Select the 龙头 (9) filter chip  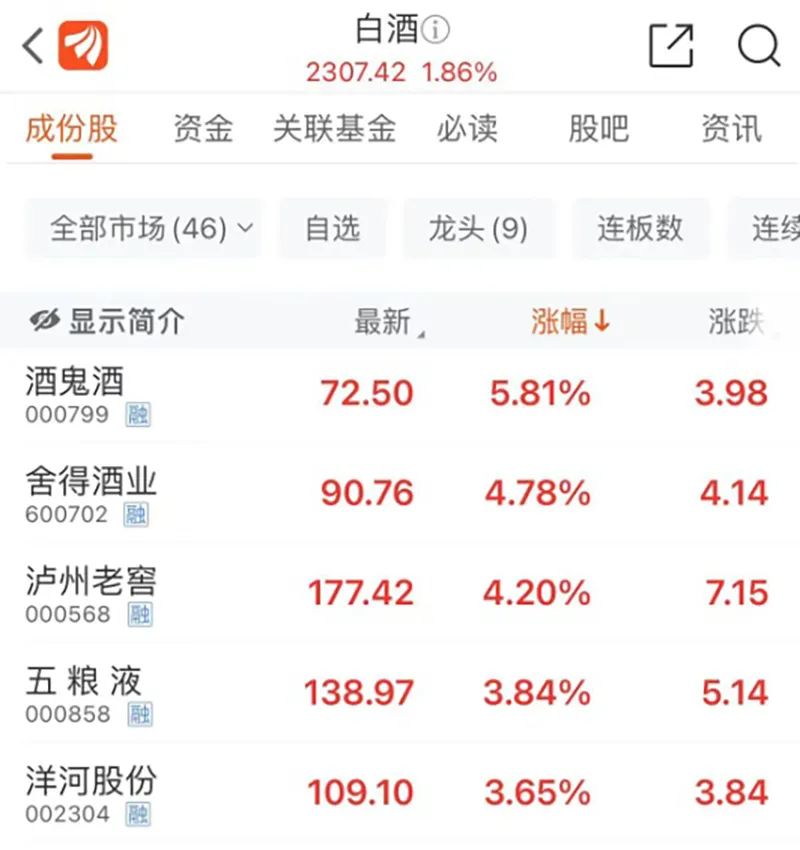coord(478,229)
